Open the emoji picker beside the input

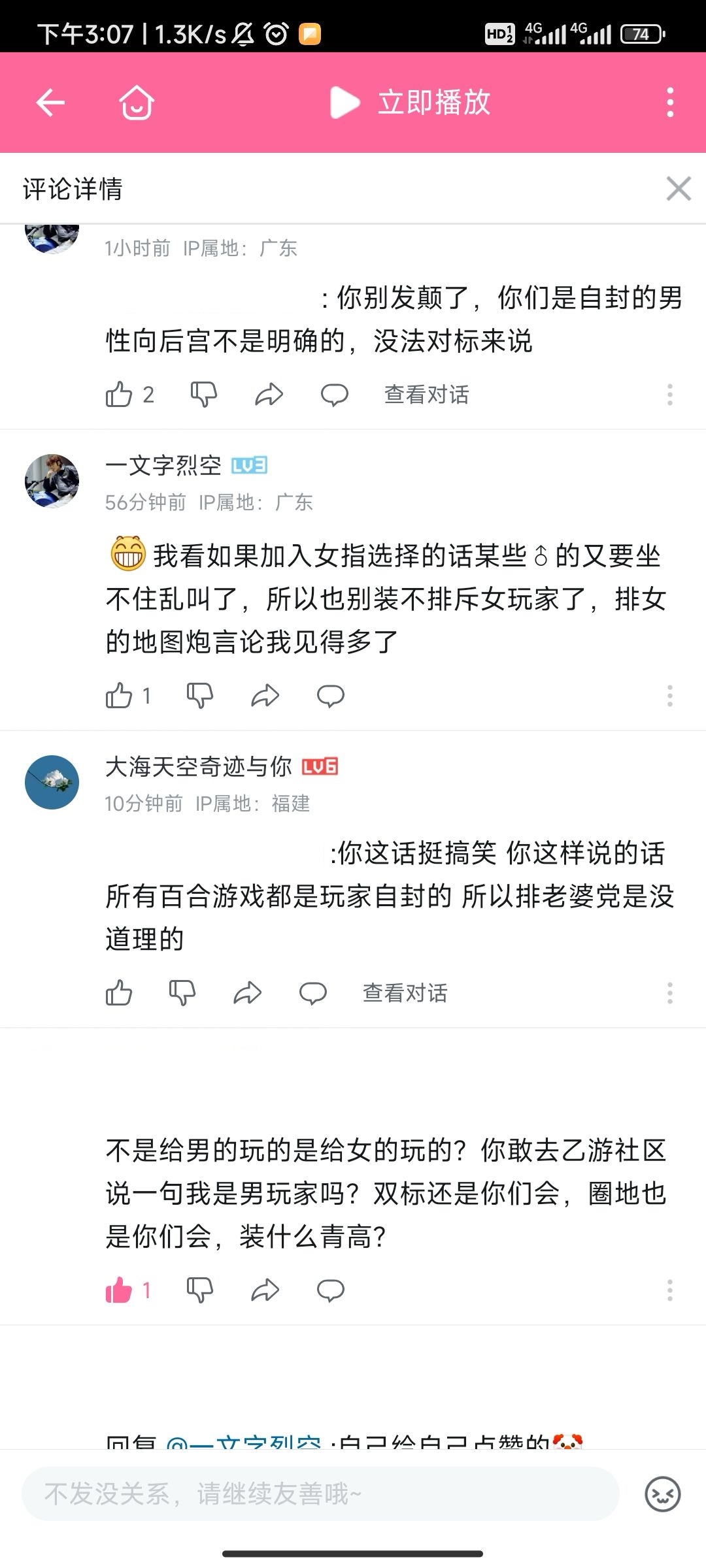[662, 1494]
